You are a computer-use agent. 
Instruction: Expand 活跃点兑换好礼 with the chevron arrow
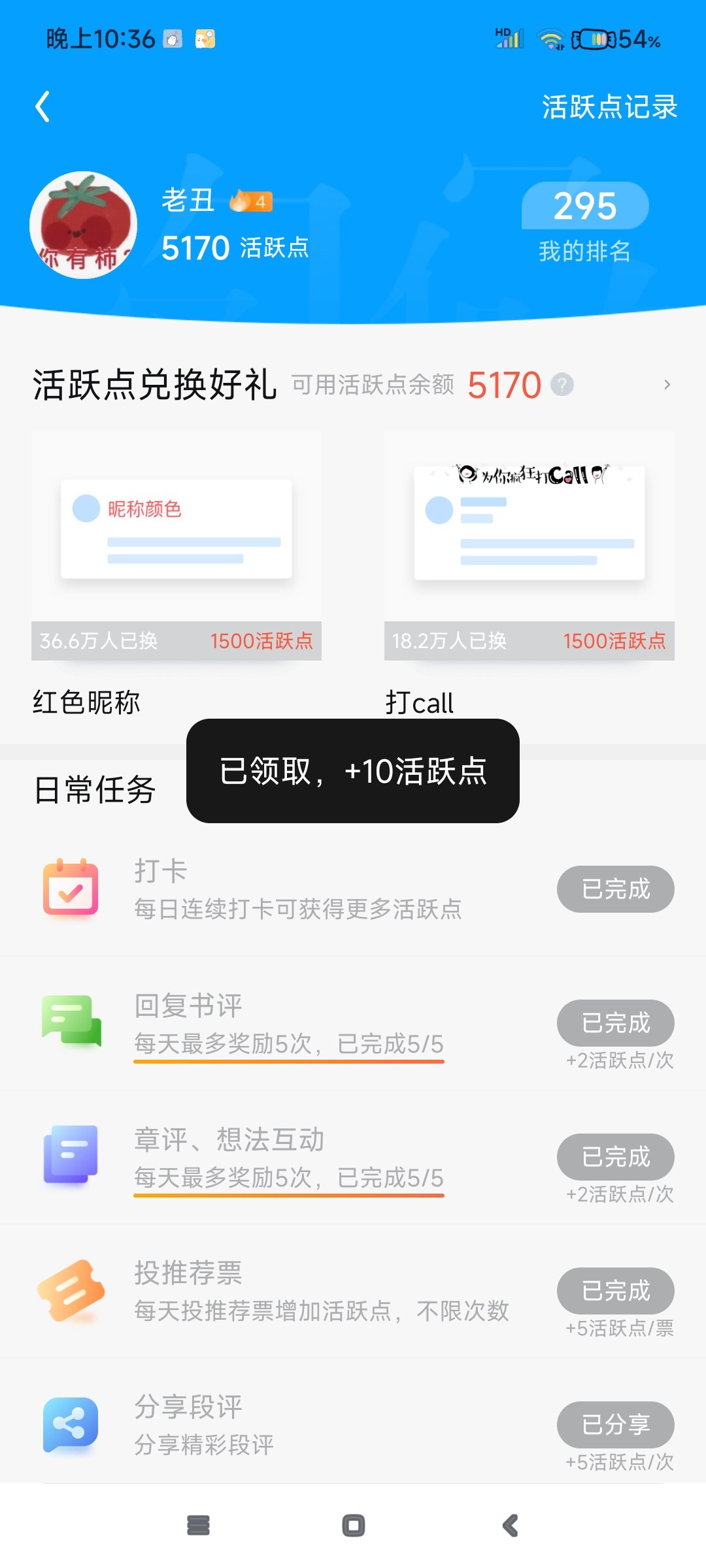click(667, 384)
